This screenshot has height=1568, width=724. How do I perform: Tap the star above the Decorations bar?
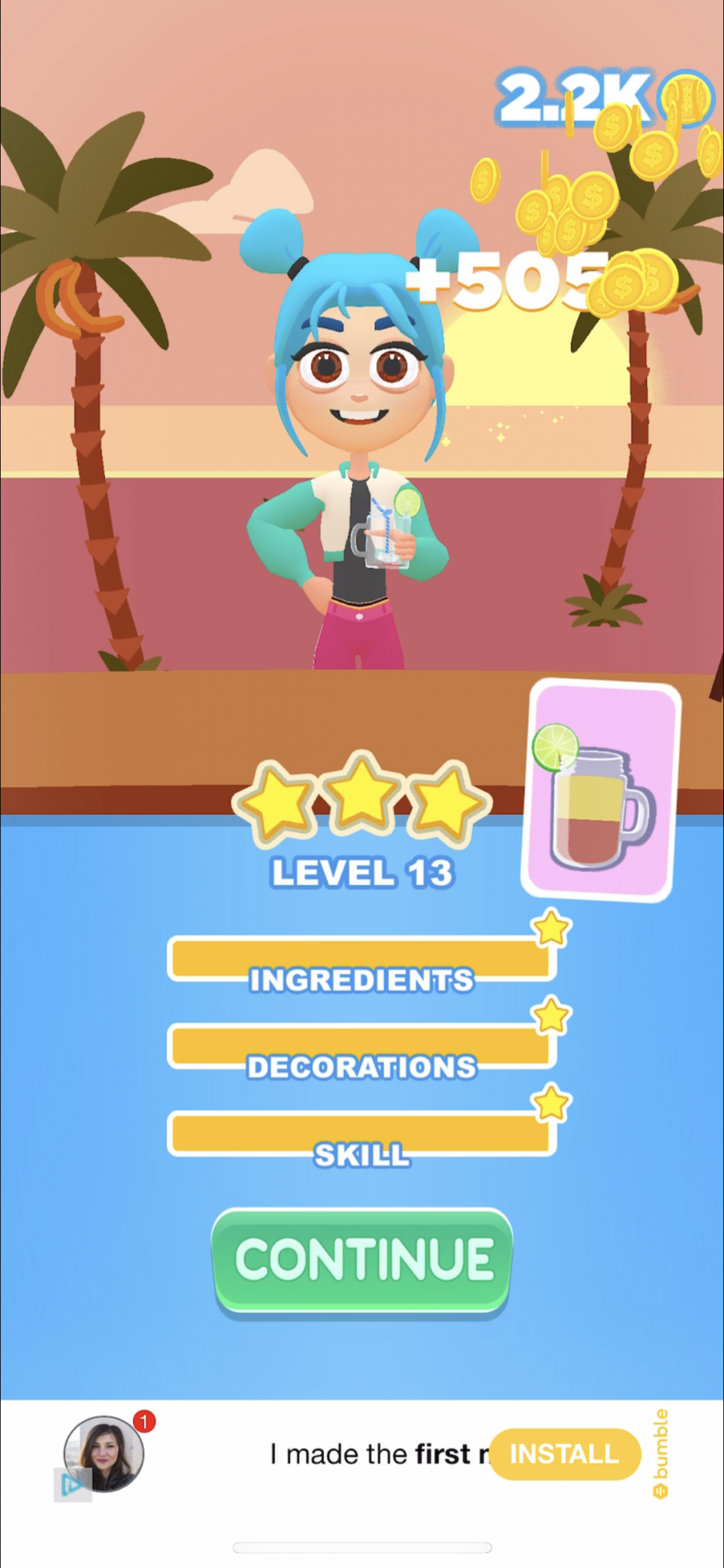point(550,1016)
